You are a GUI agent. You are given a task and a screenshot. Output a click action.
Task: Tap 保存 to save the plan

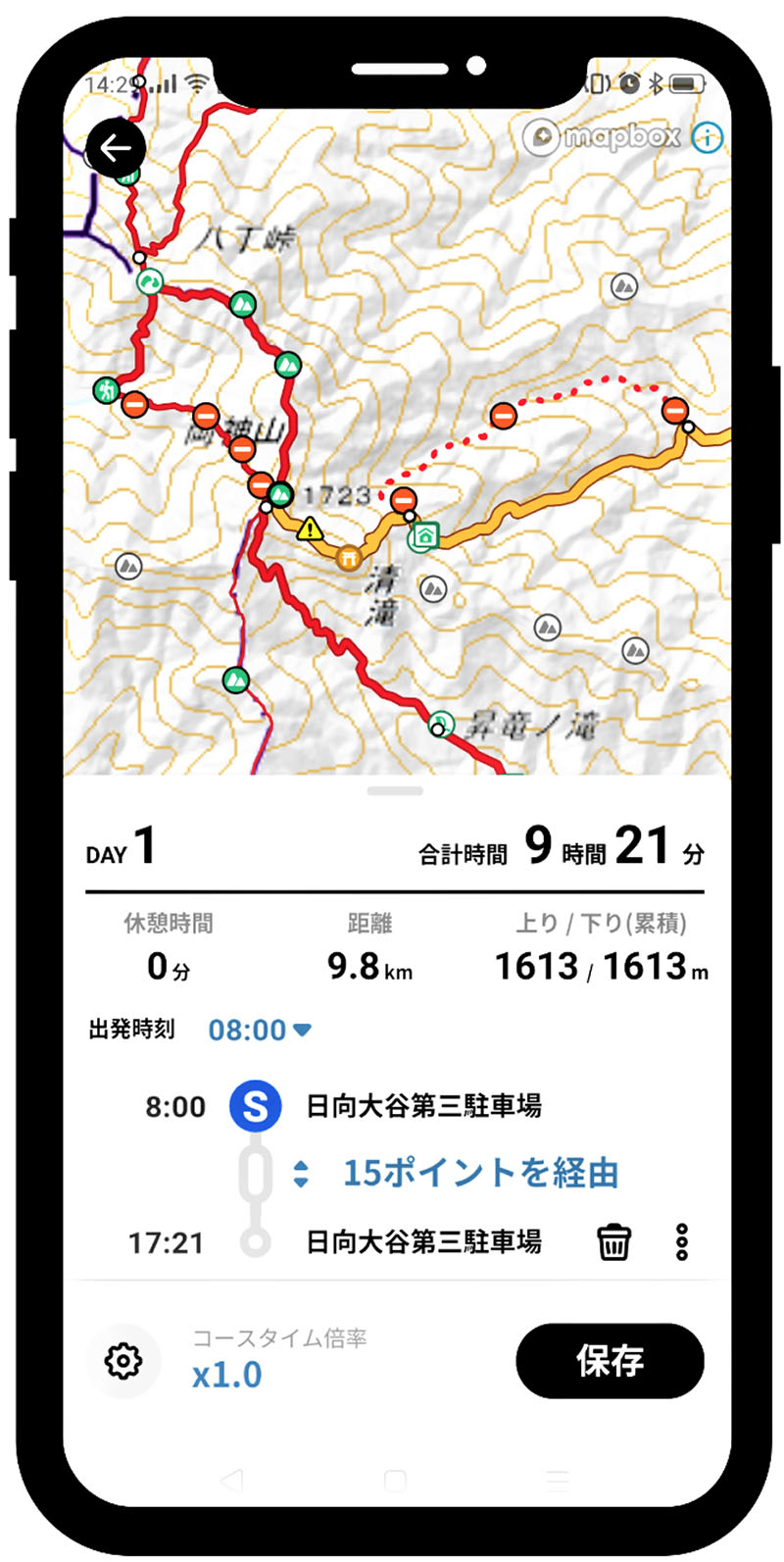coord(610,1360)
